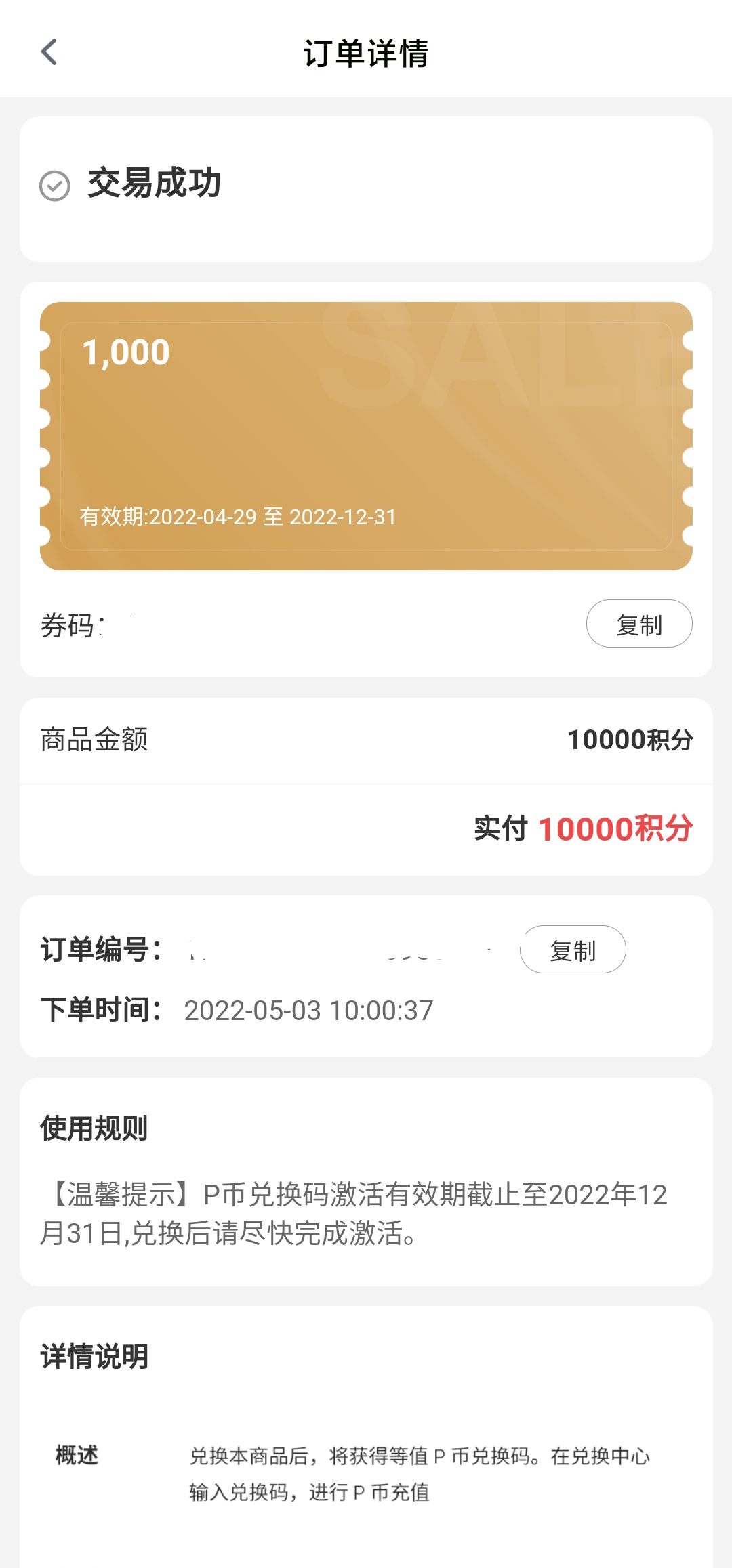Click the validity period text on the coupon

point(239,518)
